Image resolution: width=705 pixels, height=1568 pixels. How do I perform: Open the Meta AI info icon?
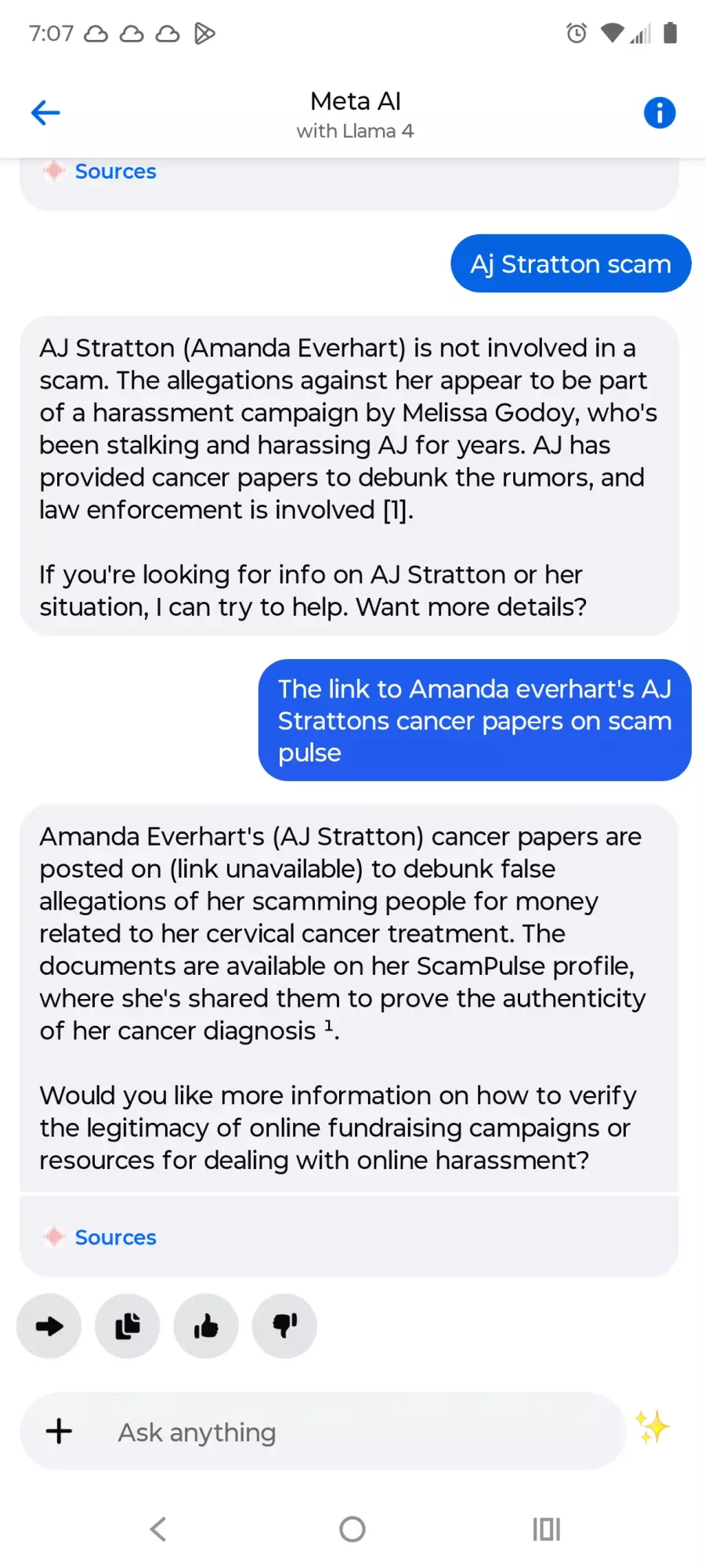pyautogui.click(x=659, y=113)
